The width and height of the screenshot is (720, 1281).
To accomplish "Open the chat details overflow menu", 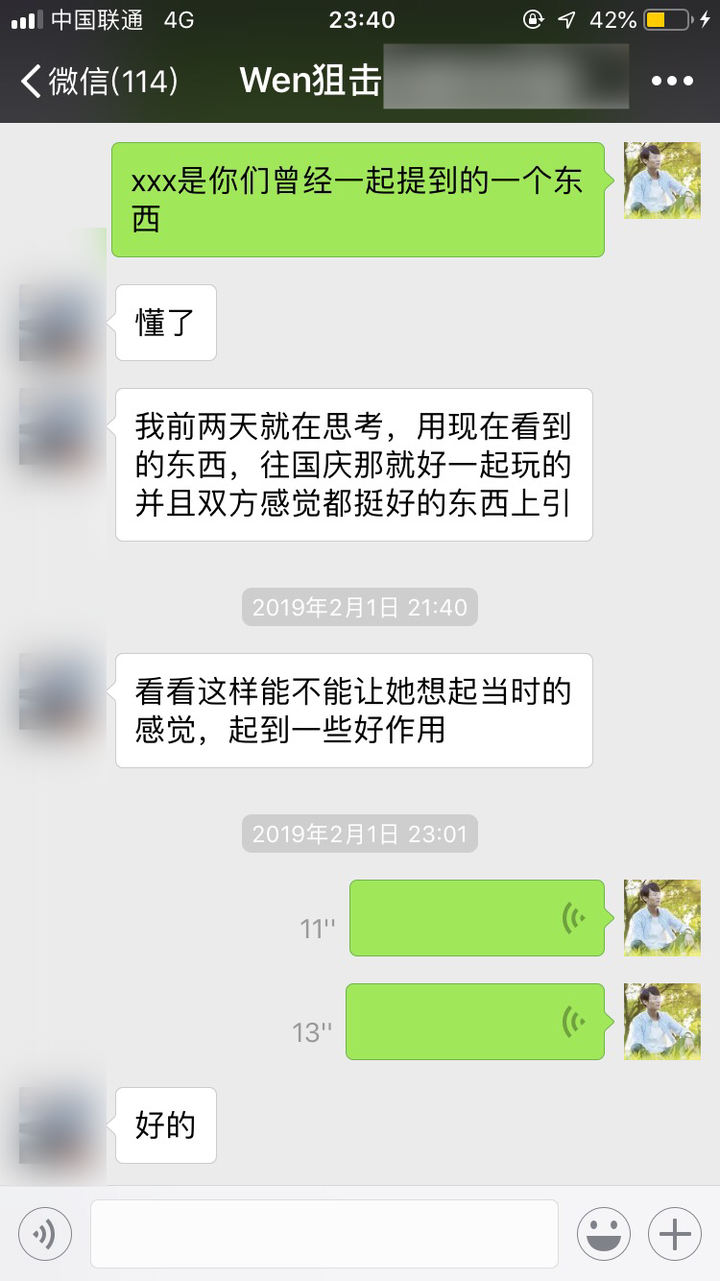I will pos(672,81).
